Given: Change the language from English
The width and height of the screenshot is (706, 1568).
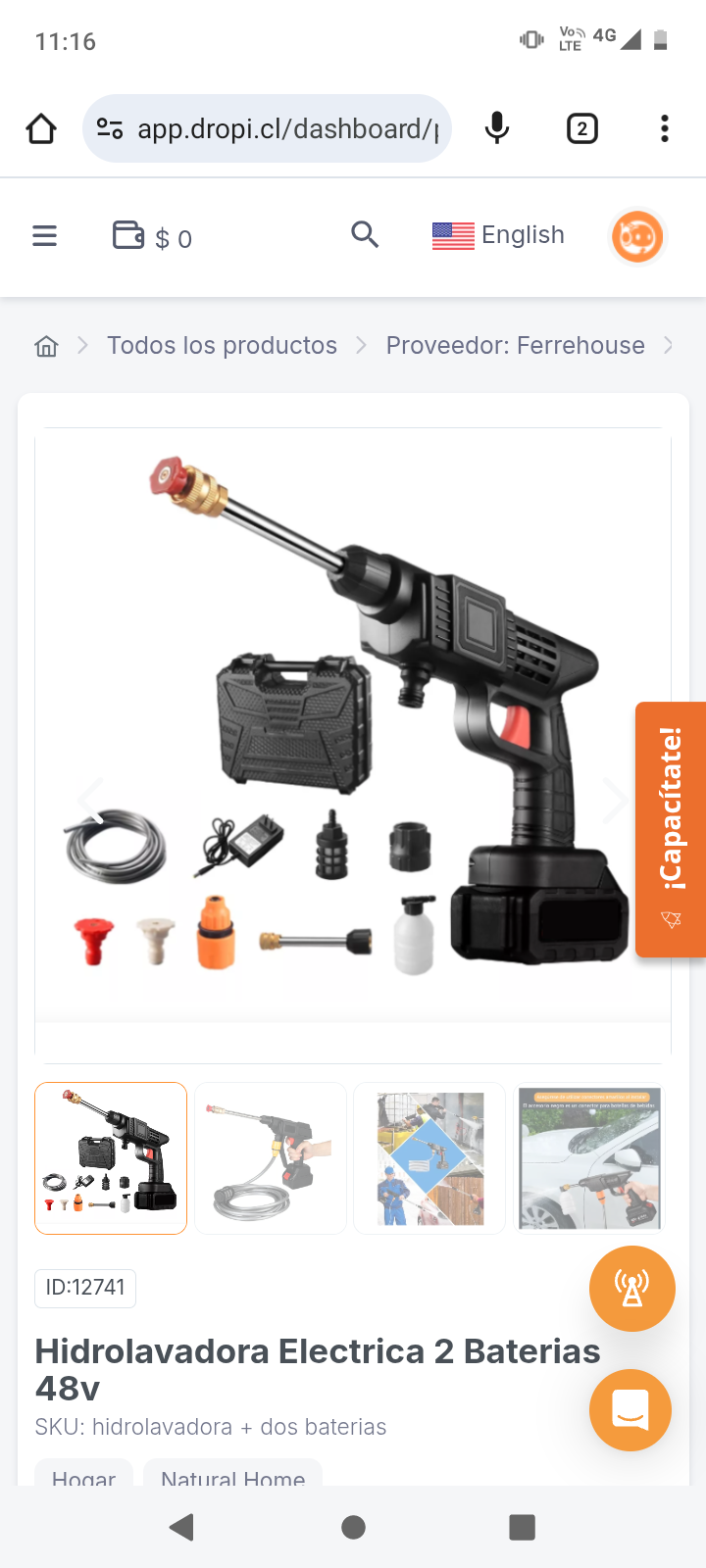Looking at the screenshot, I should click(x=498, y=235).
